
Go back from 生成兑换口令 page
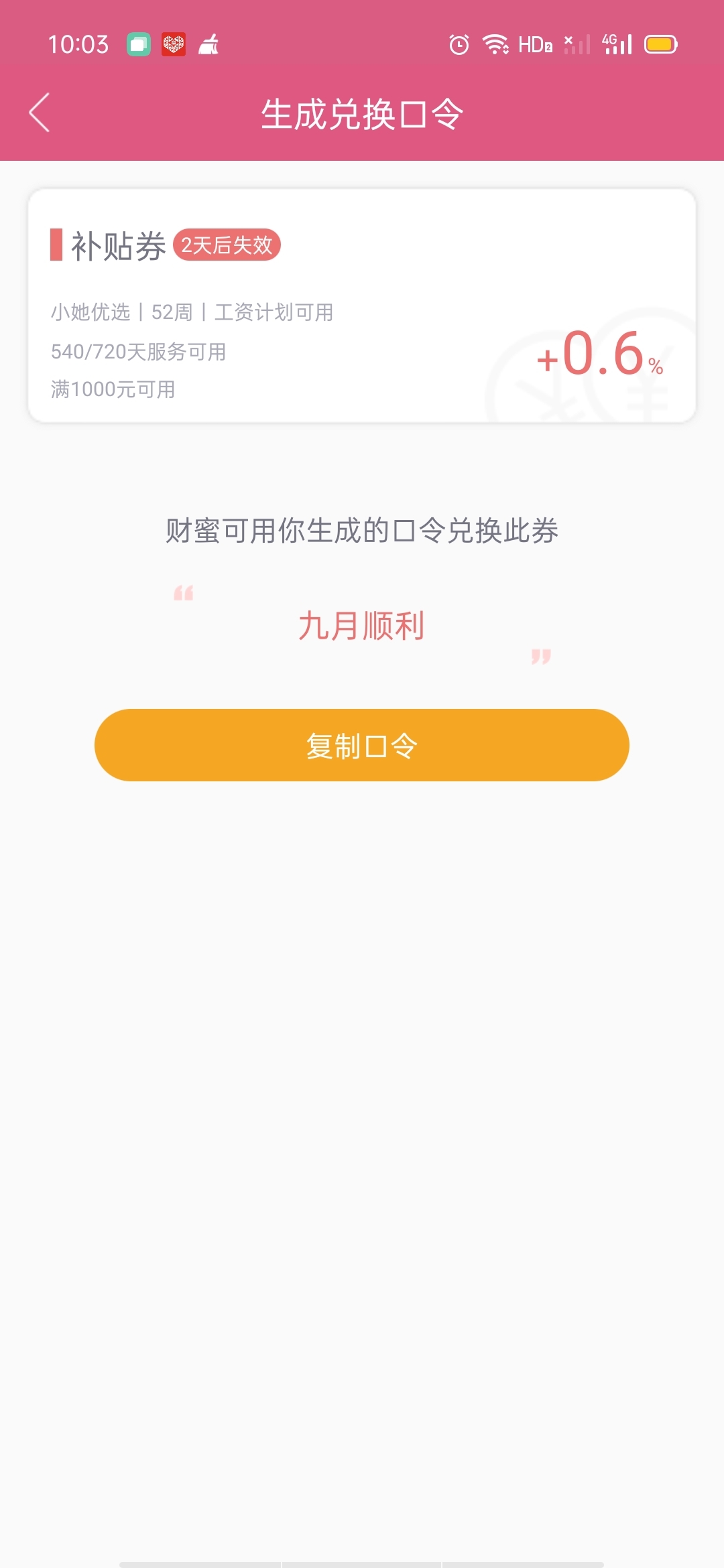(x=40, y=113)
